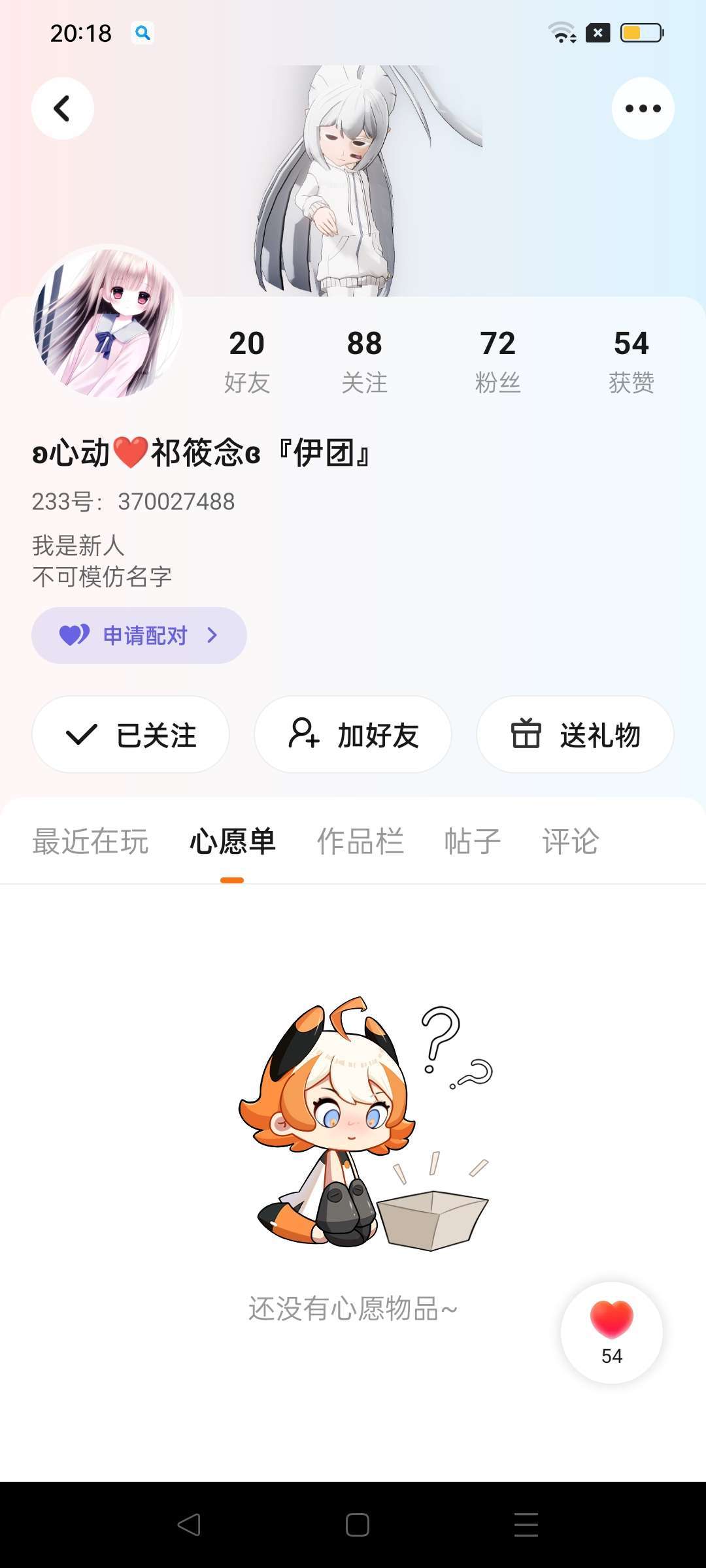
Task: Switch to the 最近在玩 tab
Action: [91, 841]
